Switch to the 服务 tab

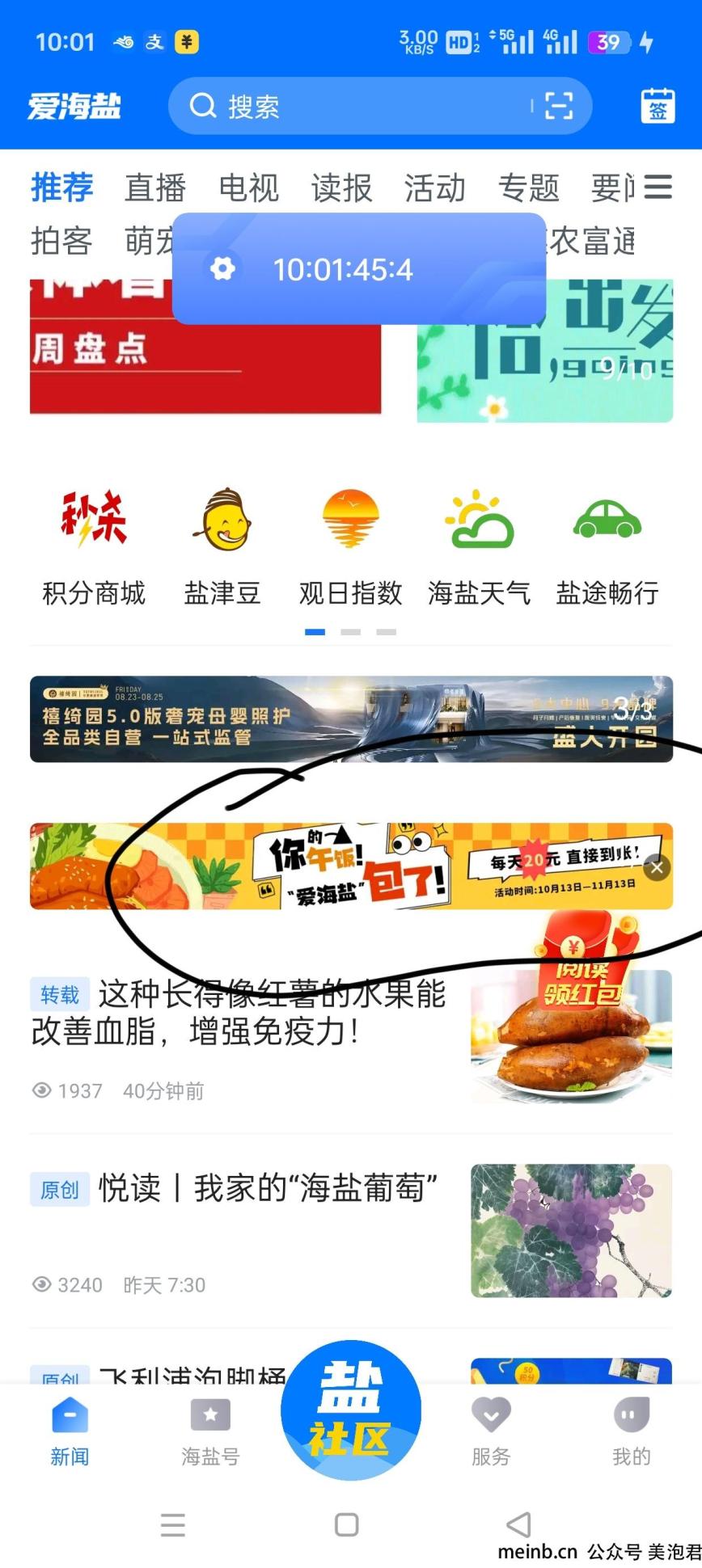pyautogui.click(x=491, y=1431)
